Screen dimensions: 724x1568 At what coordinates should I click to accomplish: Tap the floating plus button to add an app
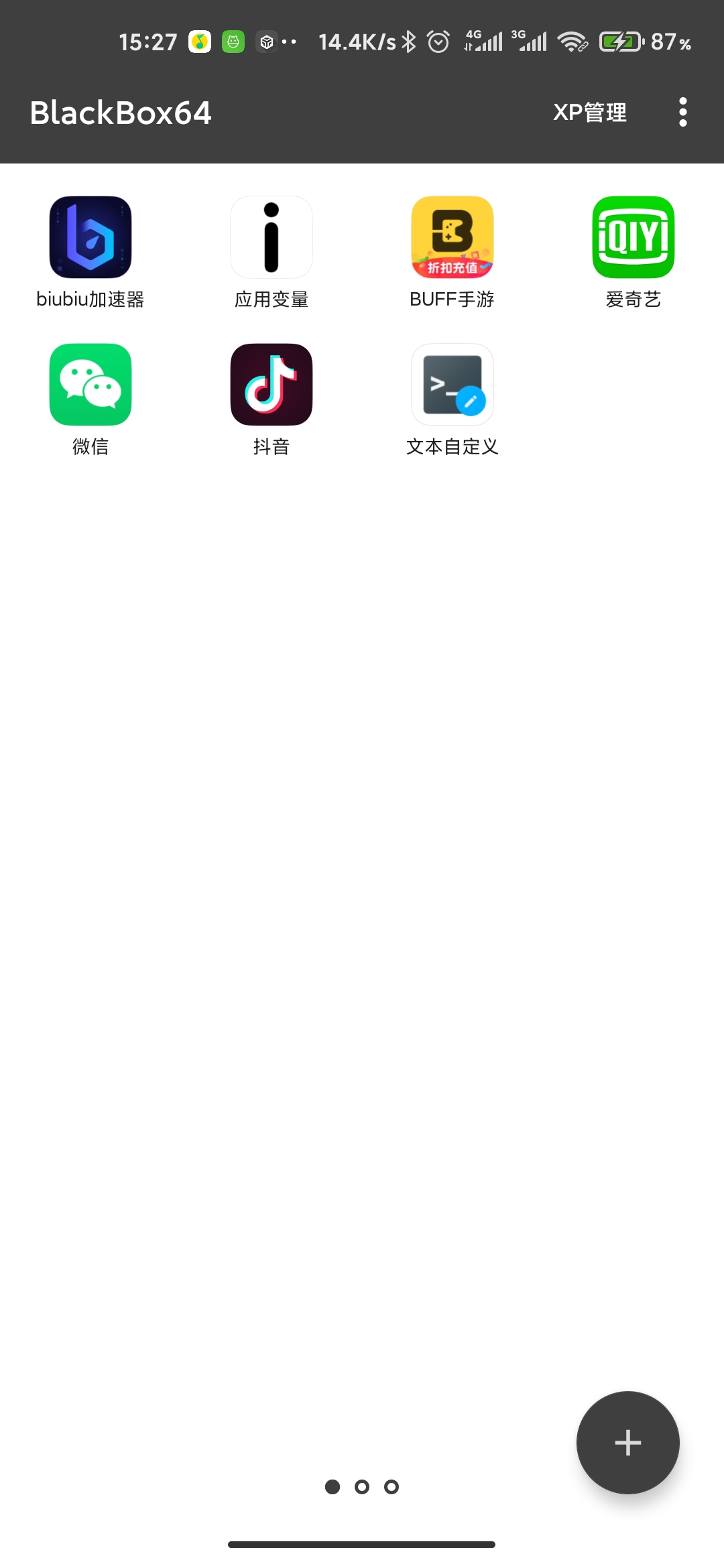tap(627, 1444)
